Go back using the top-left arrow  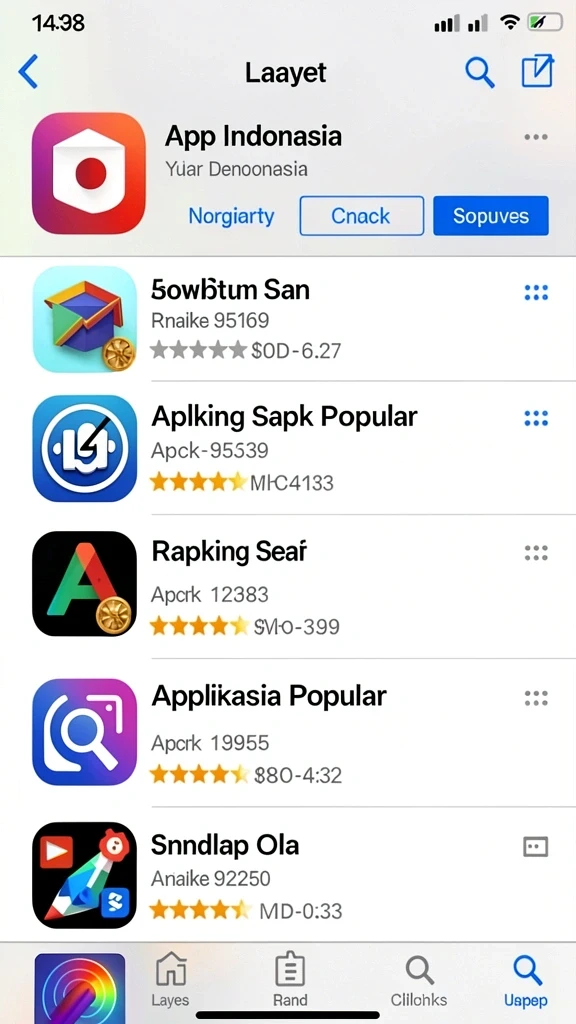coord(28,71)
